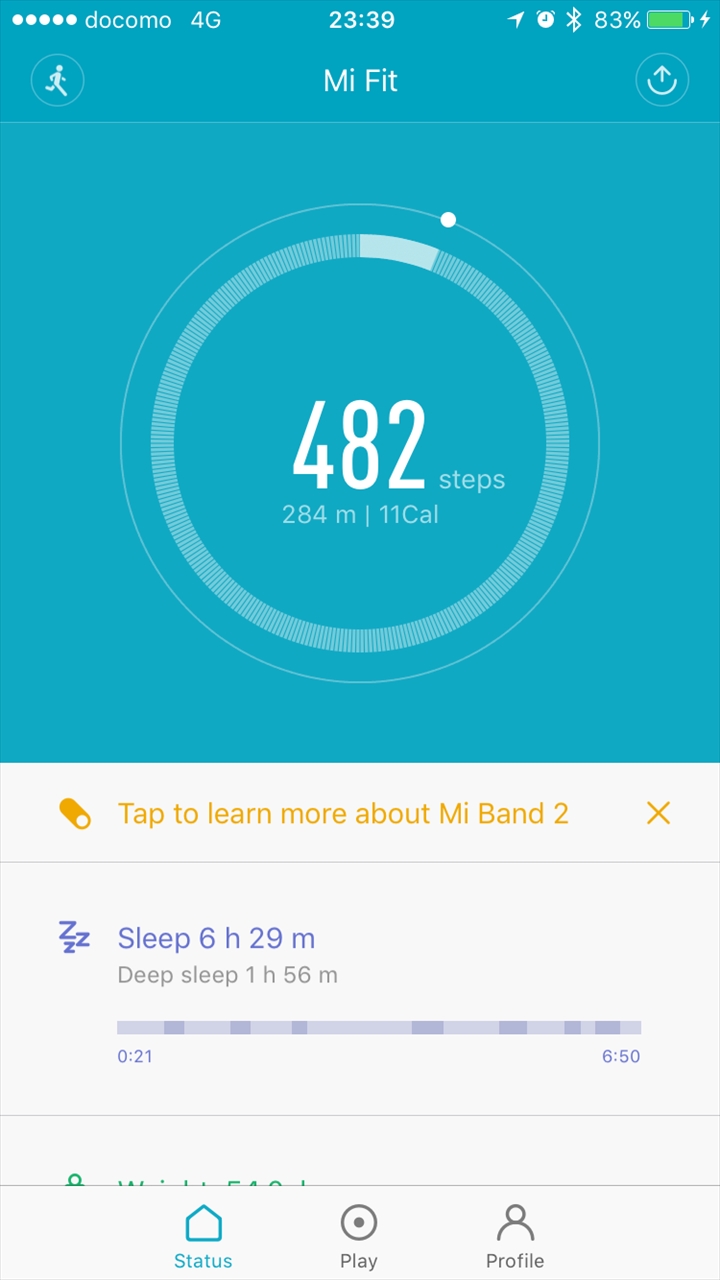Switch to the Play tab
Viewport: 720px width, 1280px height.
pyautogui.click(x=359, y=1236)
